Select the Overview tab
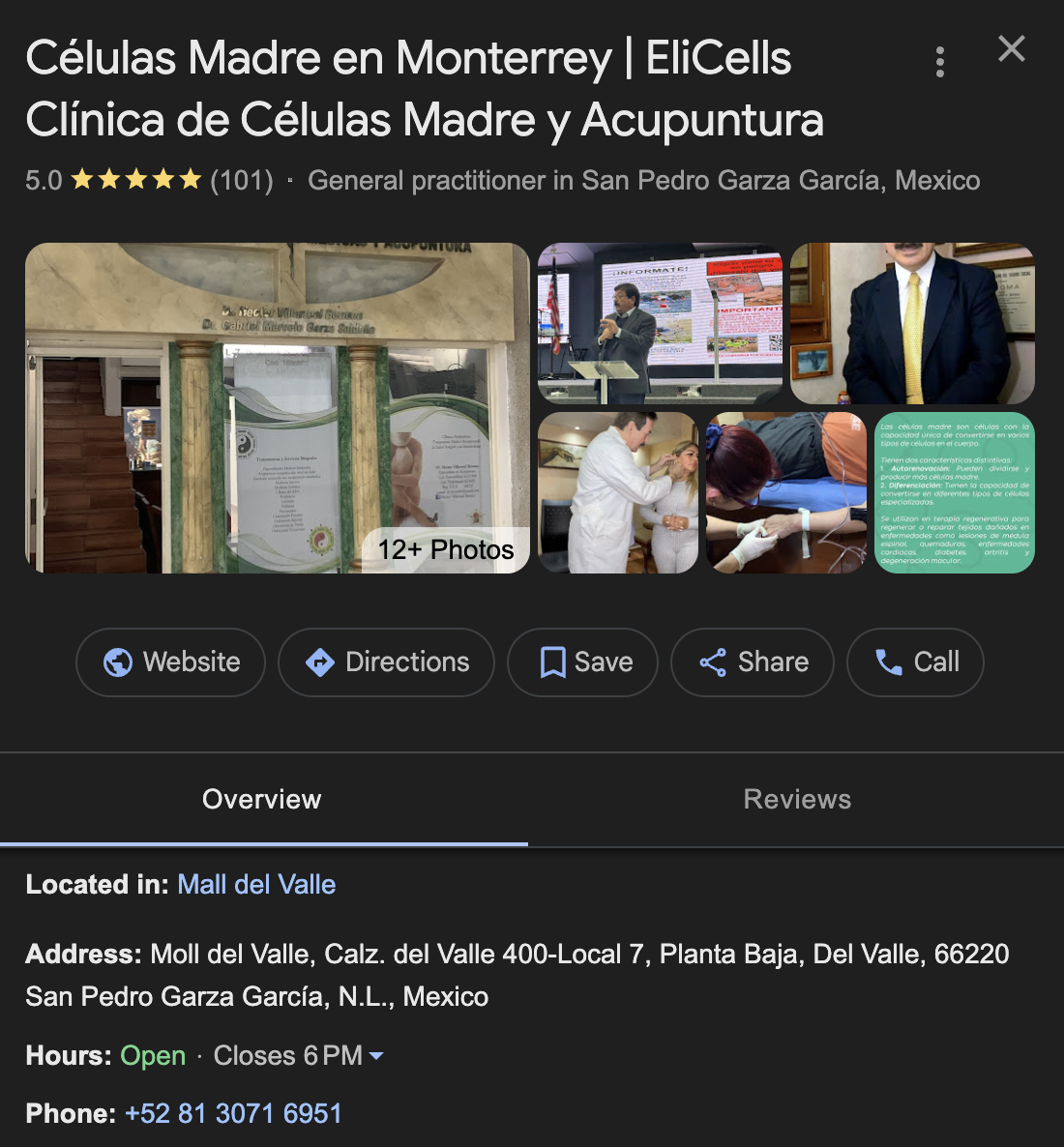This screenshot has height=1147, width=1064. click(x=261, y=799)
